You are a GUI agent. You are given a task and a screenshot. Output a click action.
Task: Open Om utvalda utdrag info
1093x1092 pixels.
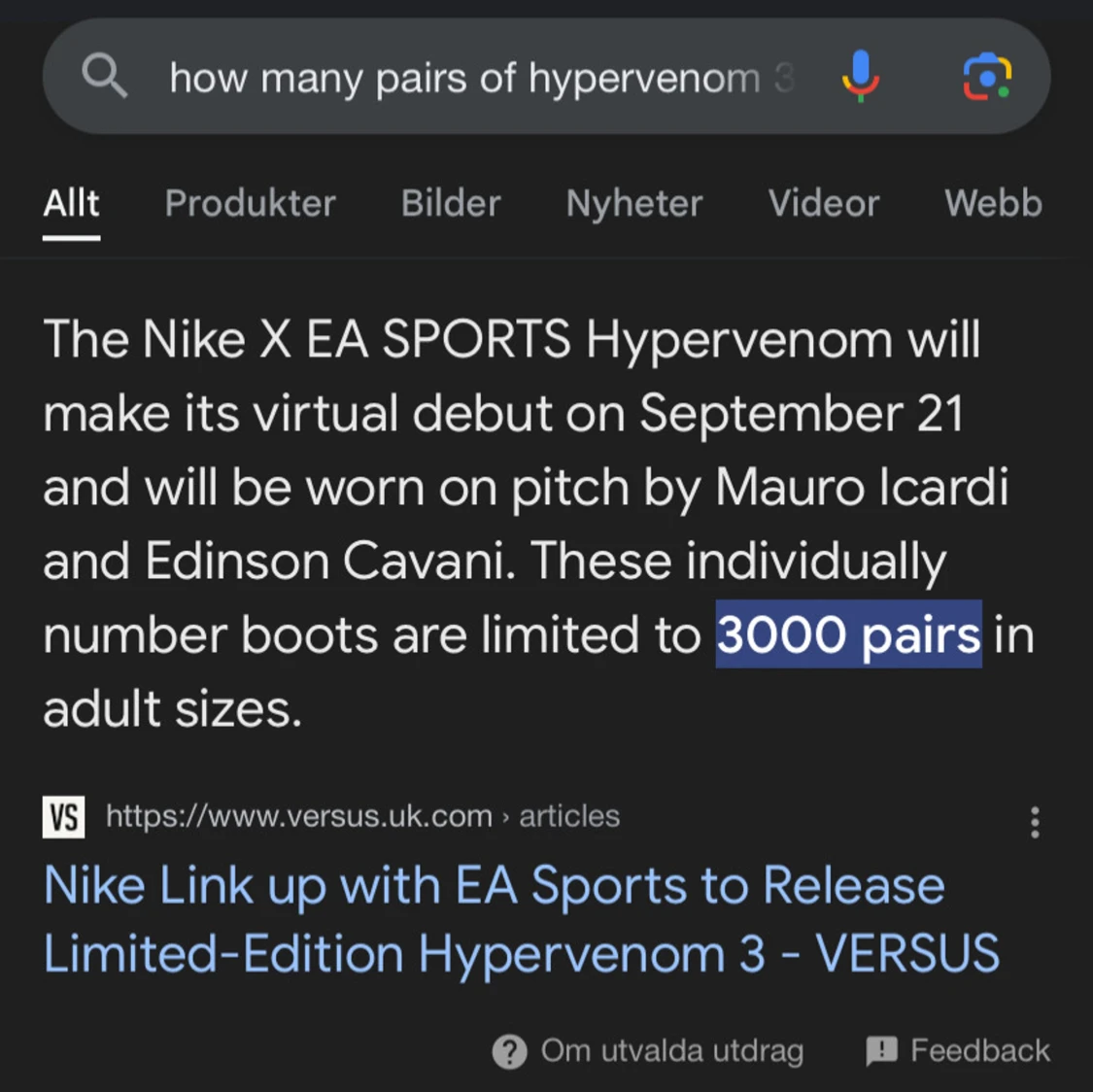pos(648,1051)
